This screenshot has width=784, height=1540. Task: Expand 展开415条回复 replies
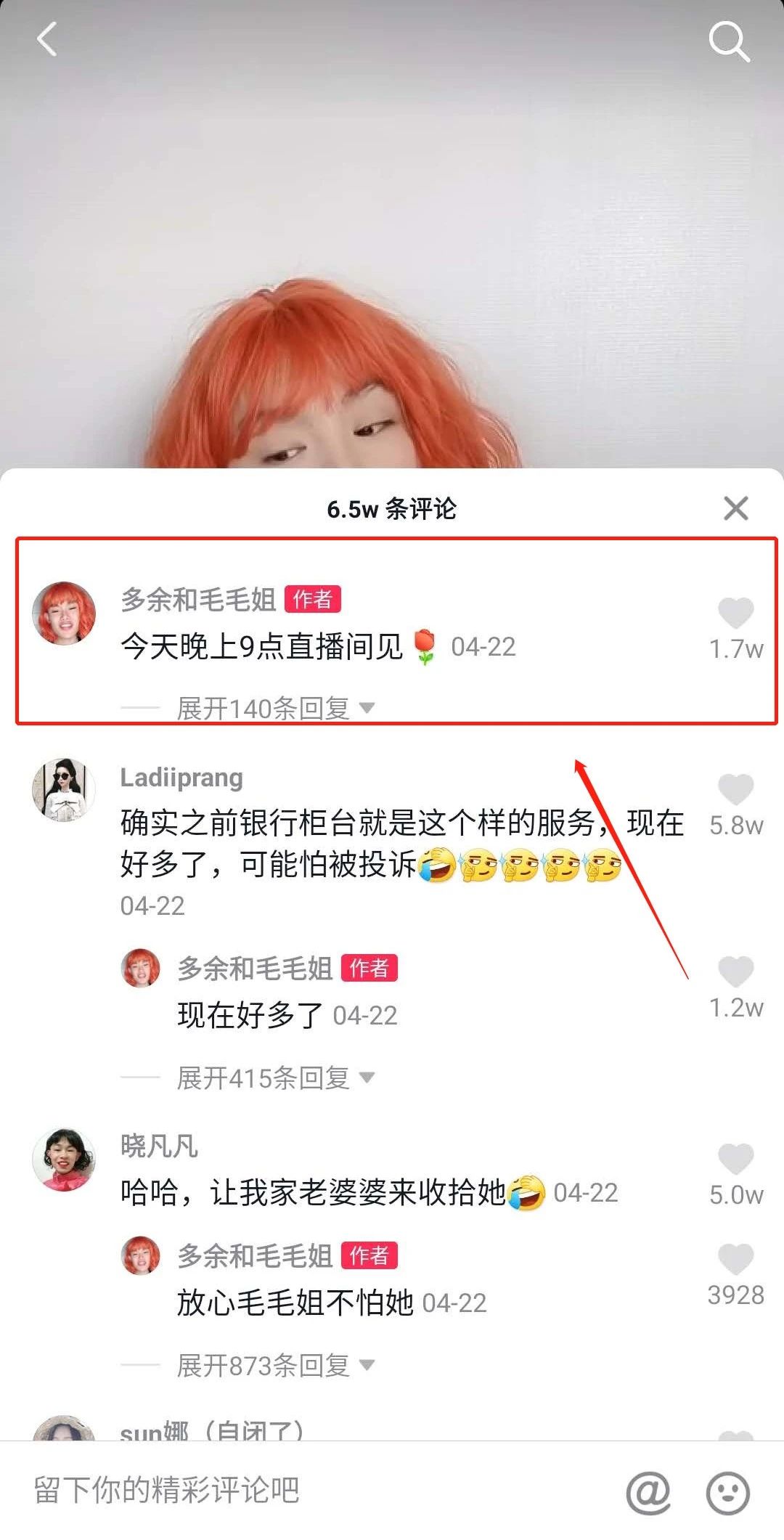tap(274, 1078)
